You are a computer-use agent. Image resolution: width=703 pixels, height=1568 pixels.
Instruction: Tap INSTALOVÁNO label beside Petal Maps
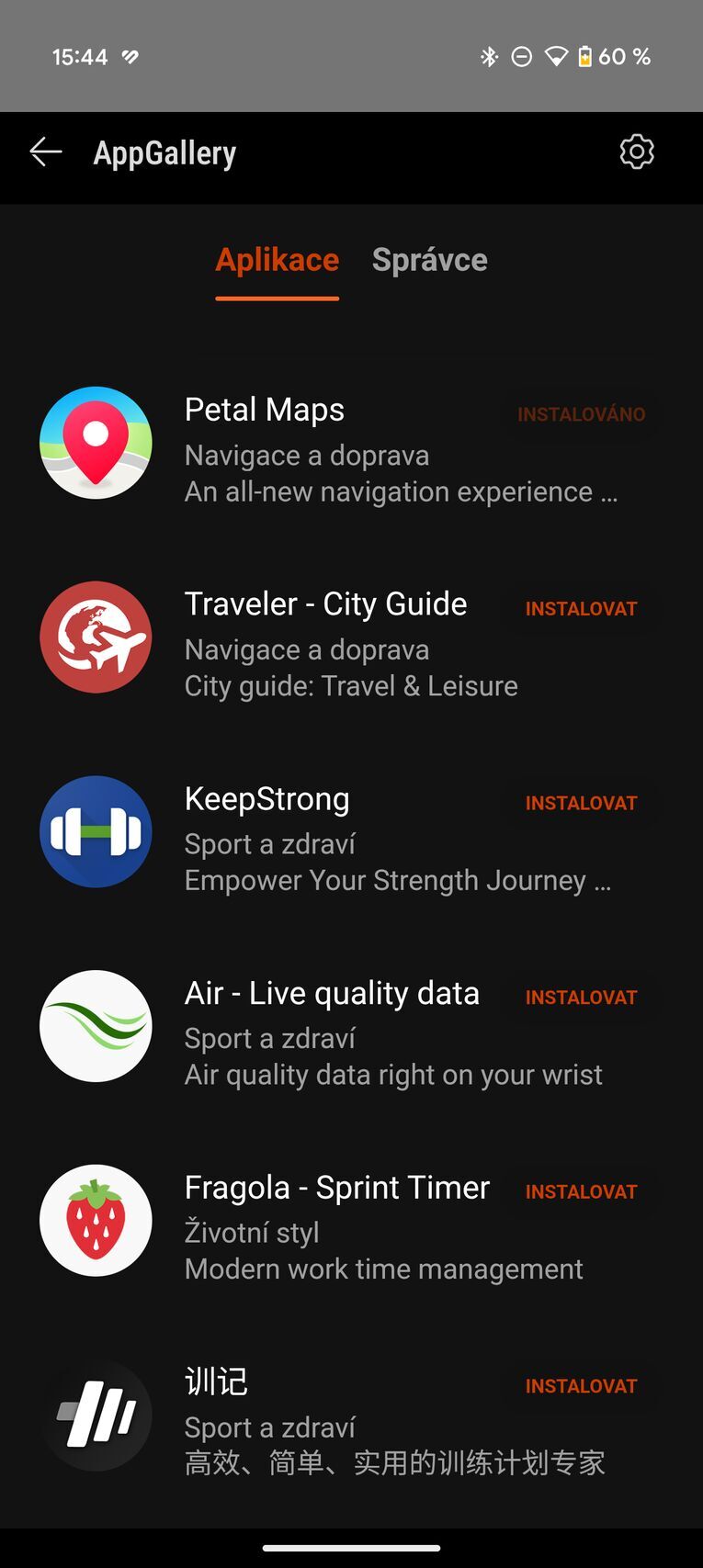(580, 414)
